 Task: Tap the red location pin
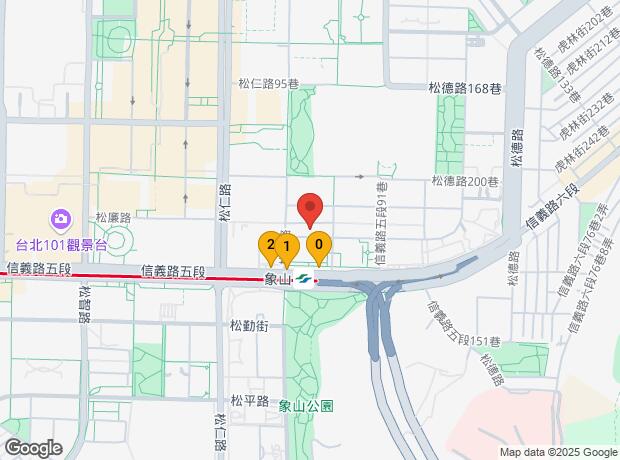[310, 208]
